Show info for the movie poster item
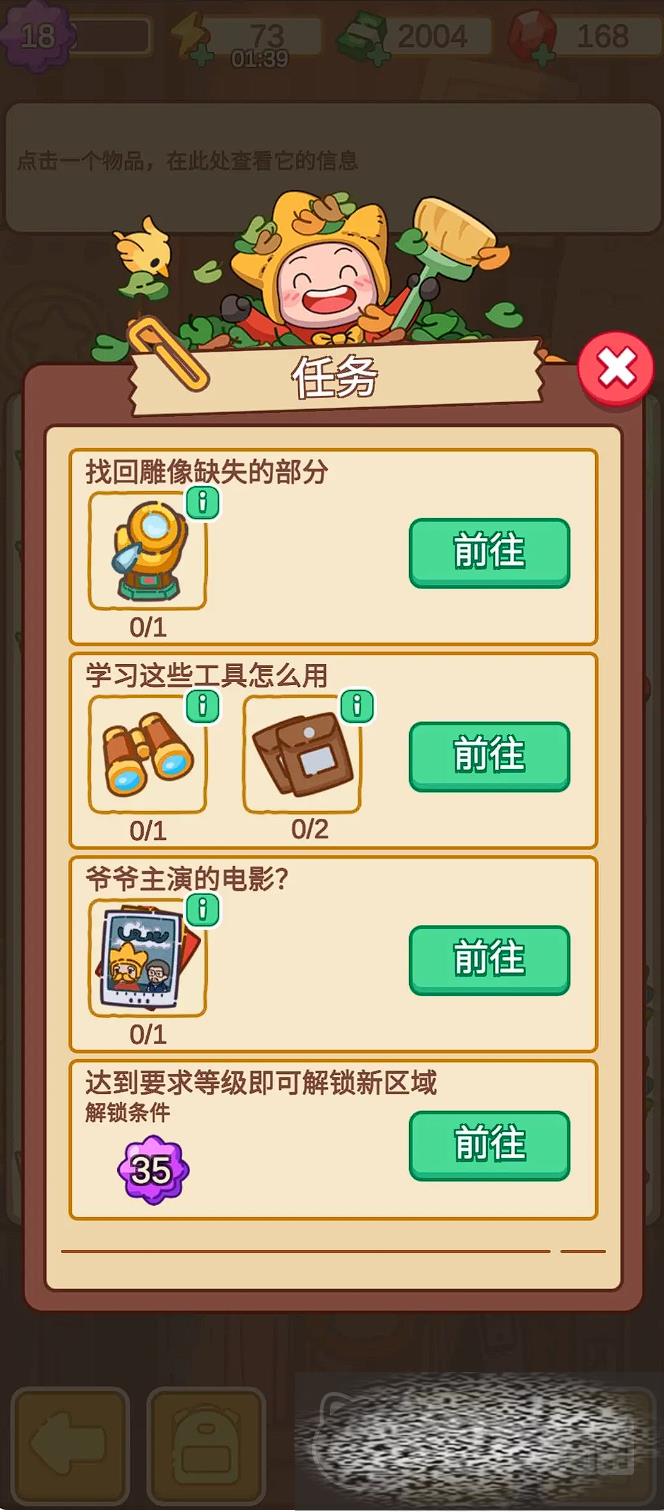Screen dimensions: 664x1512 coord(203,910)
